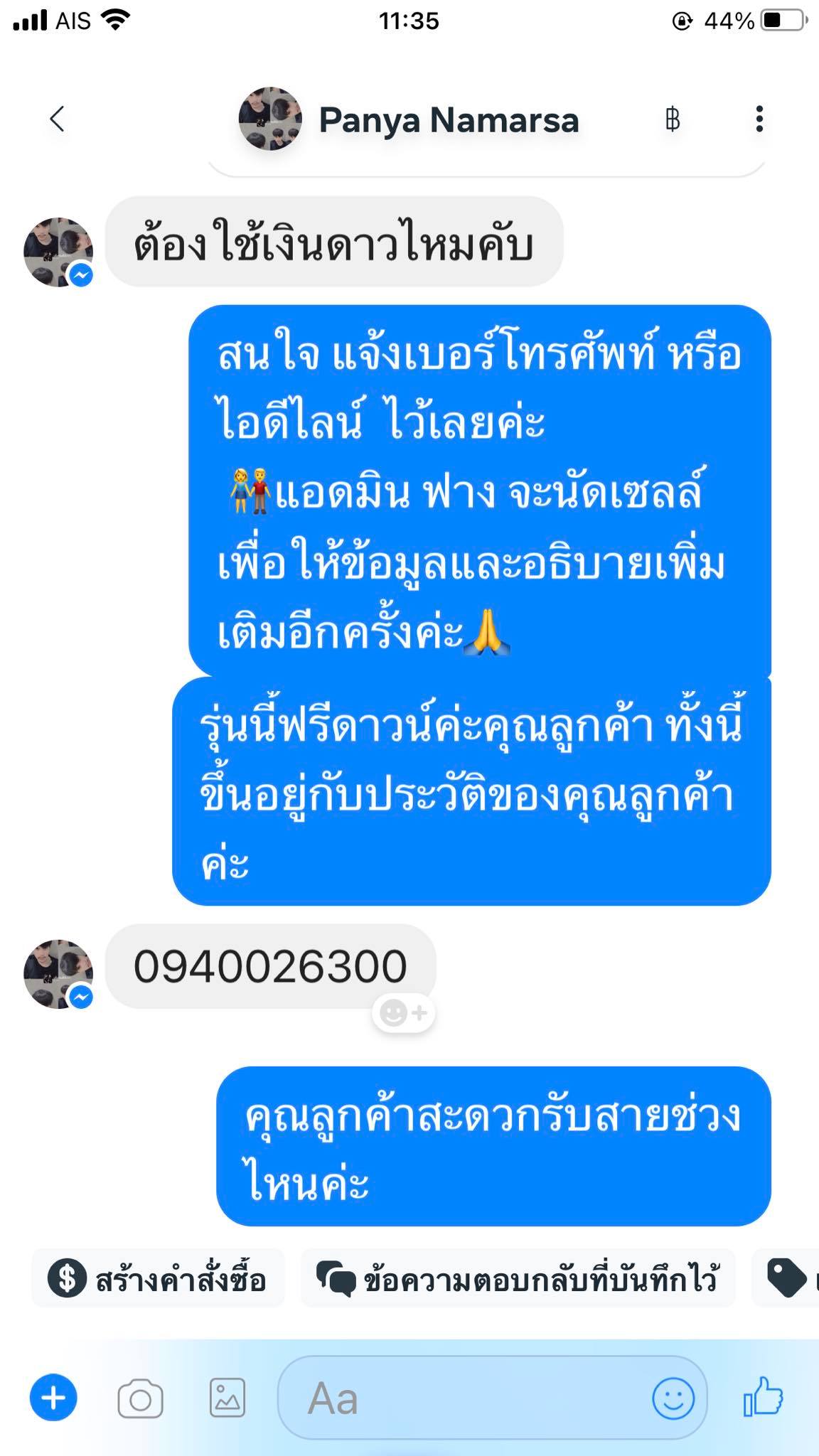Open Panya Namarsa's profile from the header
The height and width of the screenshot is (1456, 819).
point(409,119)
